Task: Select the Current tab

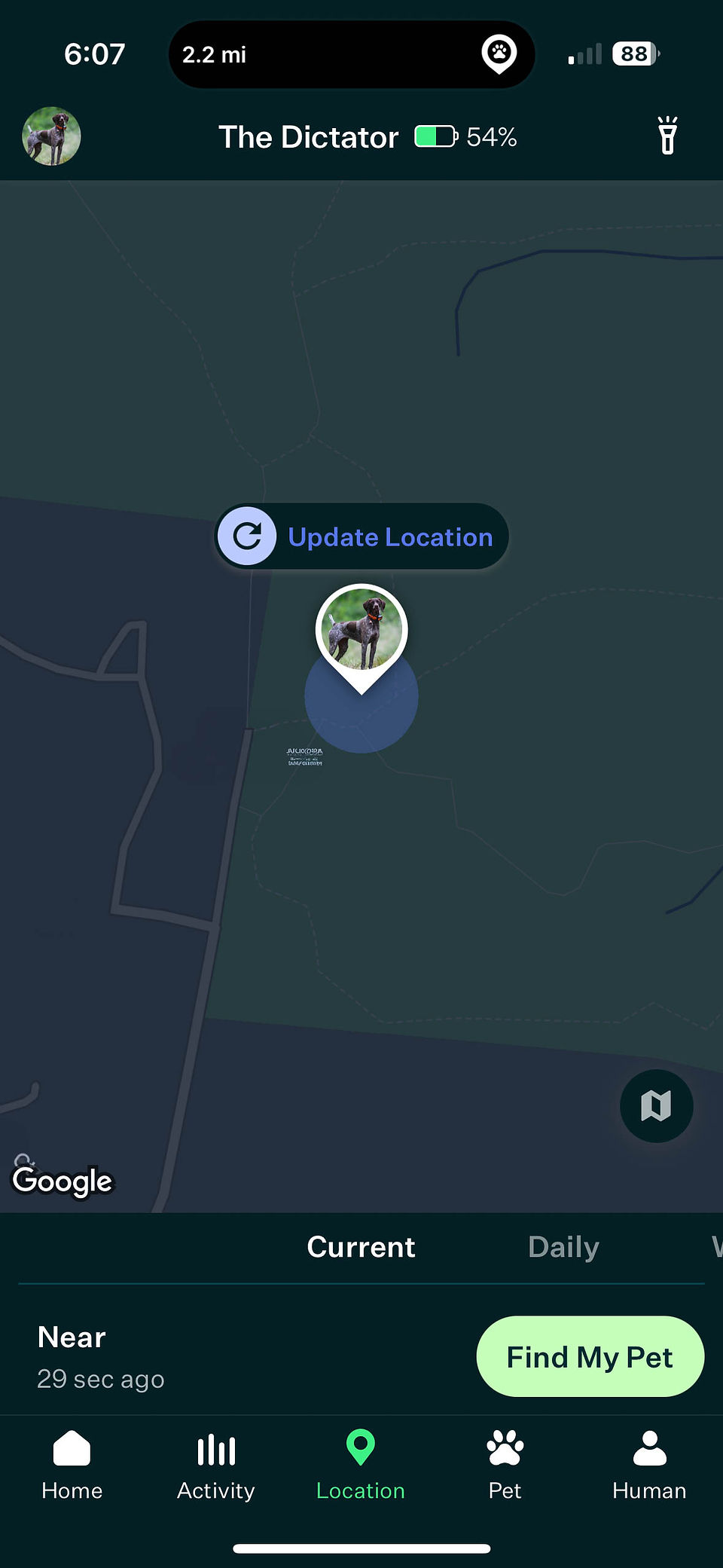Action: (361, 1247)
